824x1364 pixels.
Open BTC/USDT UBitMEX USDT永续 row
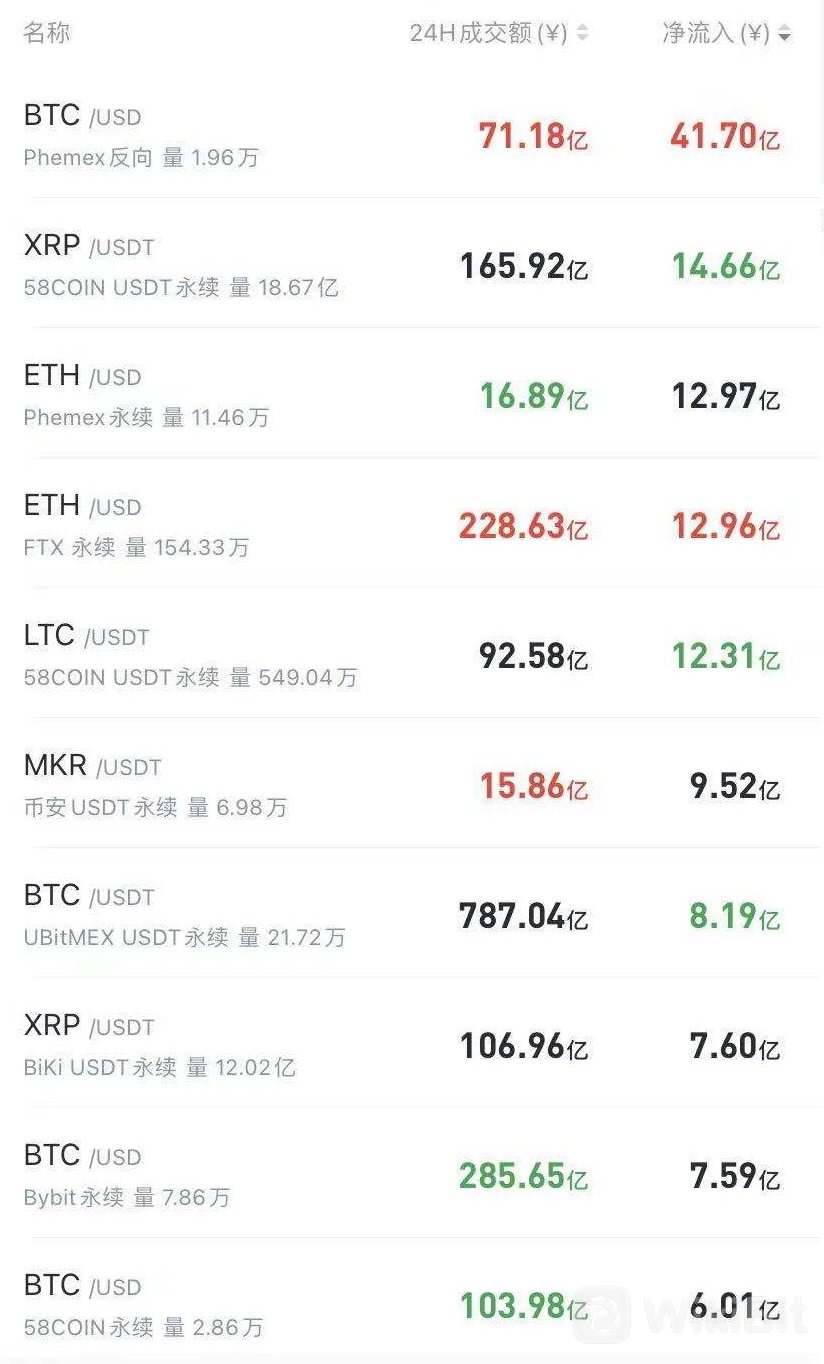click(x=412, y=913)
